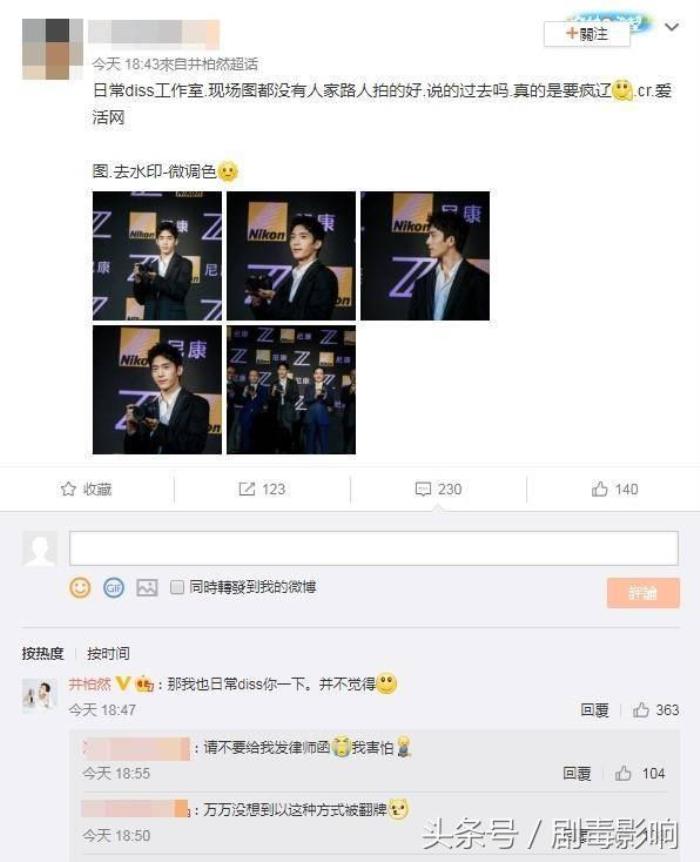Like the comment showing 104
The width and height of the screenshot is (700, 862).
(640, 774)
